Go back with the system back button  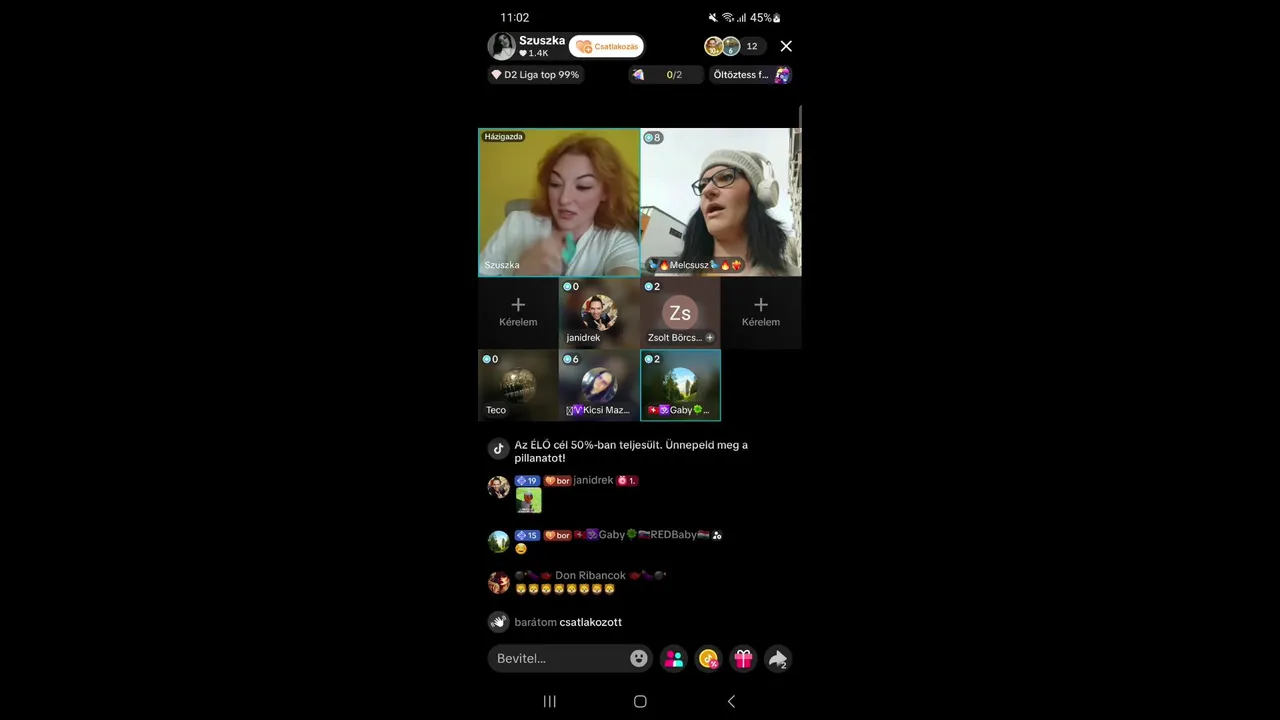coord(731,701)
